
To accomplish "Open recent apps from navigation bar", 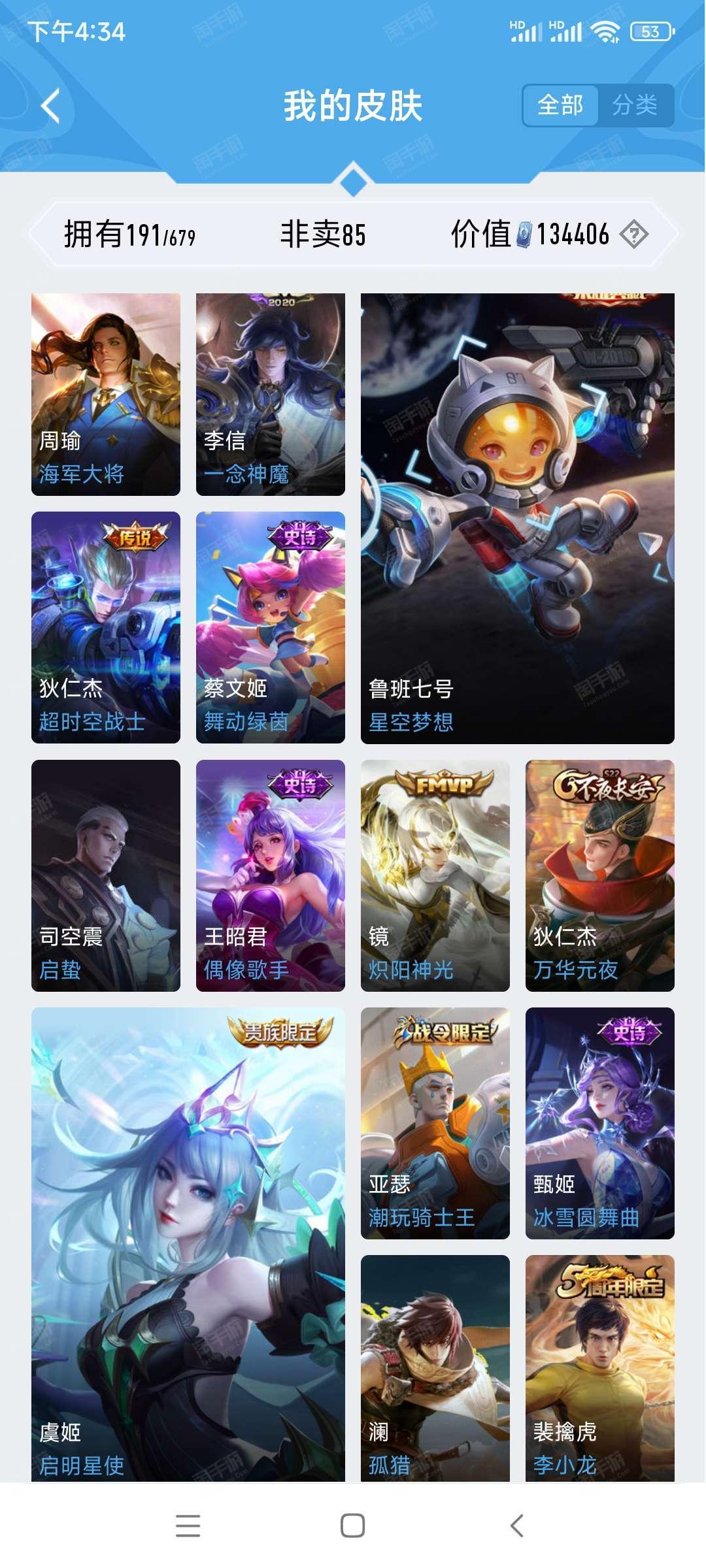I will [x=188, y=1526].
